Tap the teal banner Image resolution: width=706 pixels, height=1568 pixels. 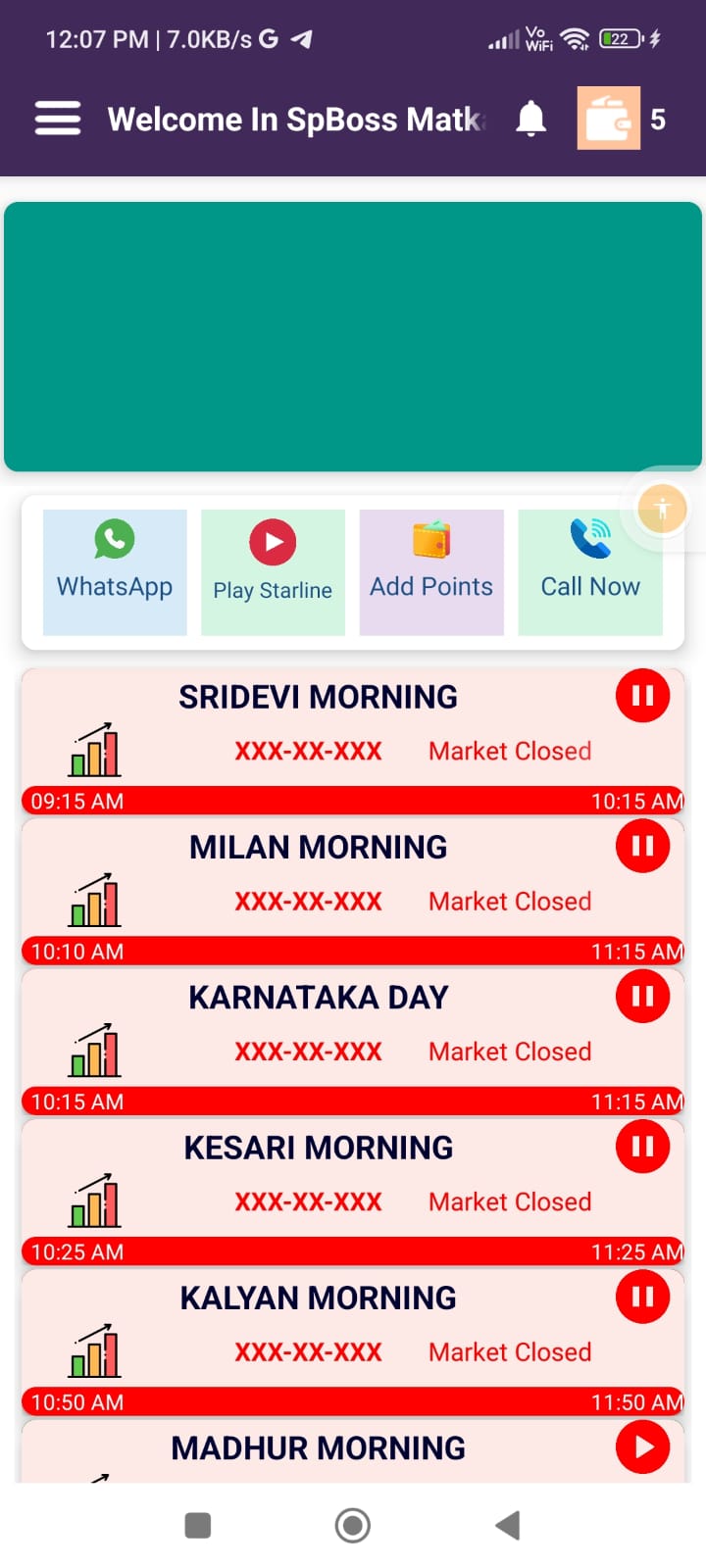[353, 336]
